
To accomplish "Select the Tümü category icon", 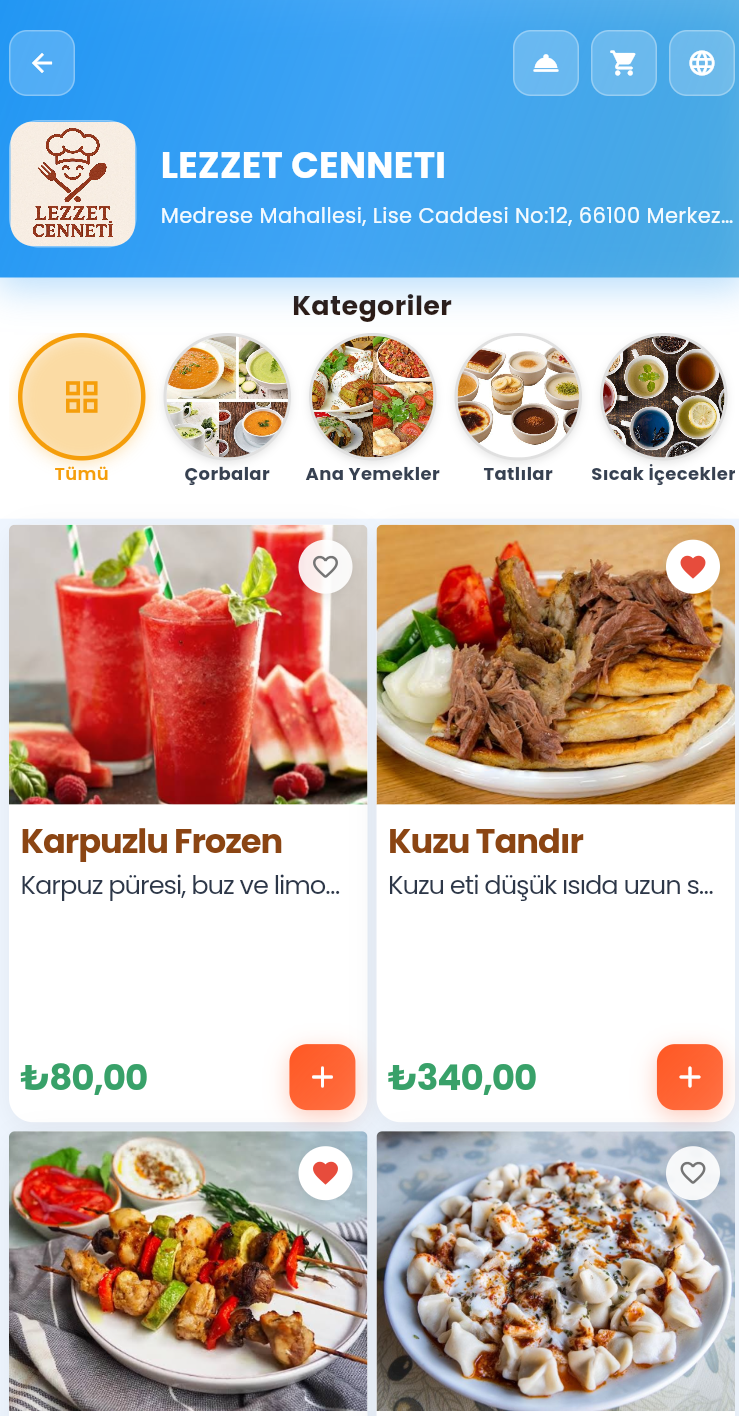I will (82, 396).
